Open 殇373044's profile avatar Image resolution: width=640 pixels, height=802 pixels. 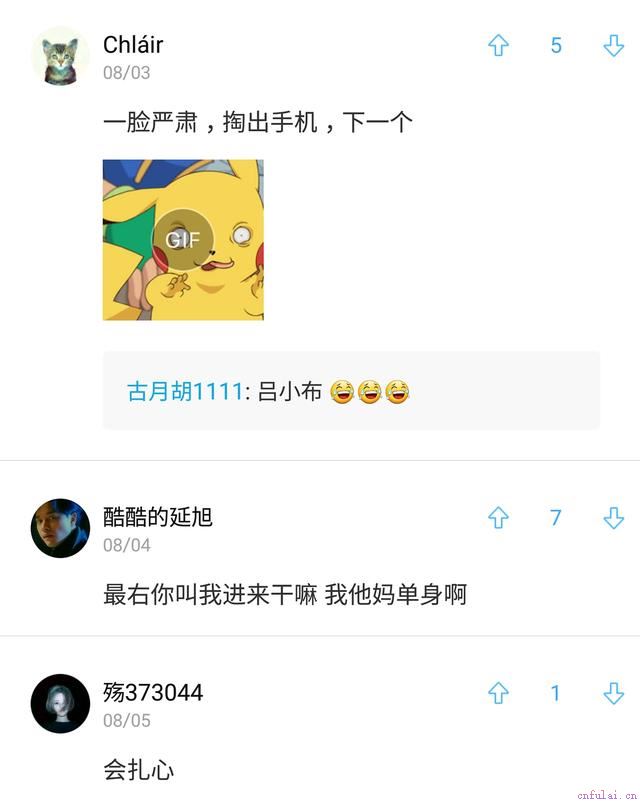point(61,703)
